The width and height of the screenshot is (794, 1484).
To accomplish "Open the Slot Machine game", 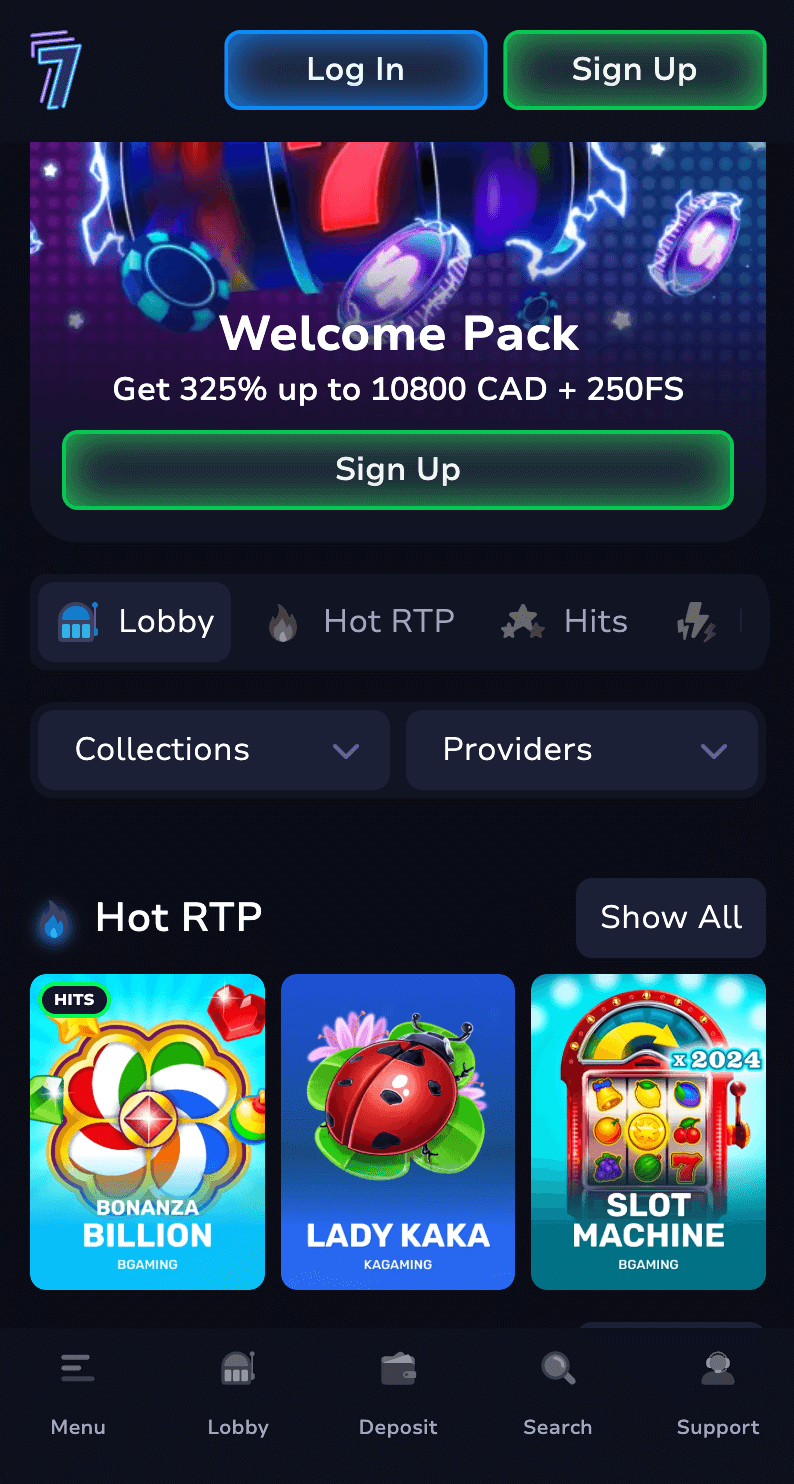I will click(x=648, y=1131).
